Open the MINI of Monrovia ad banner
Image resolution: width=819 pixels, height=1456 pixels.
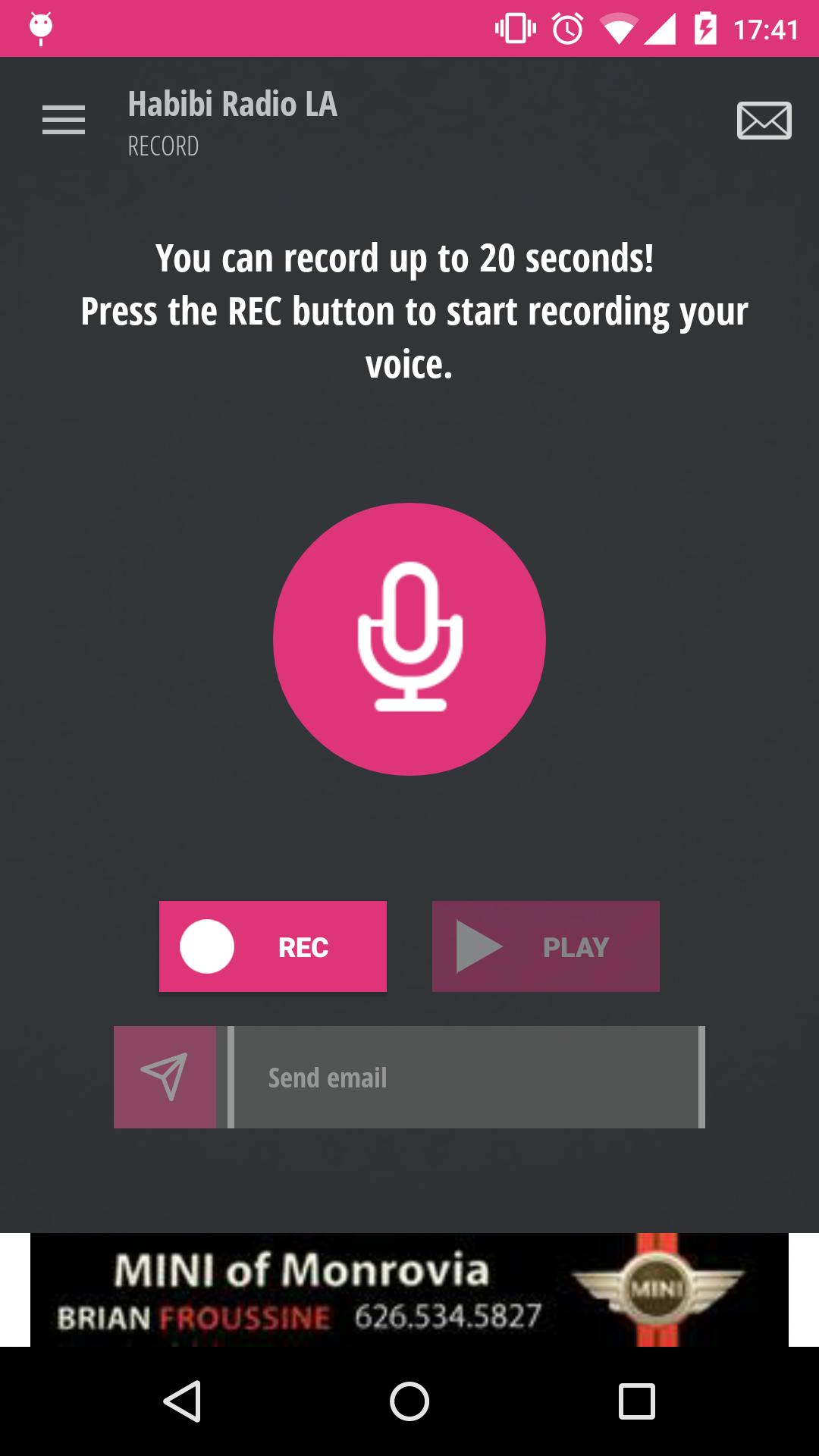tap(409, 1289)
